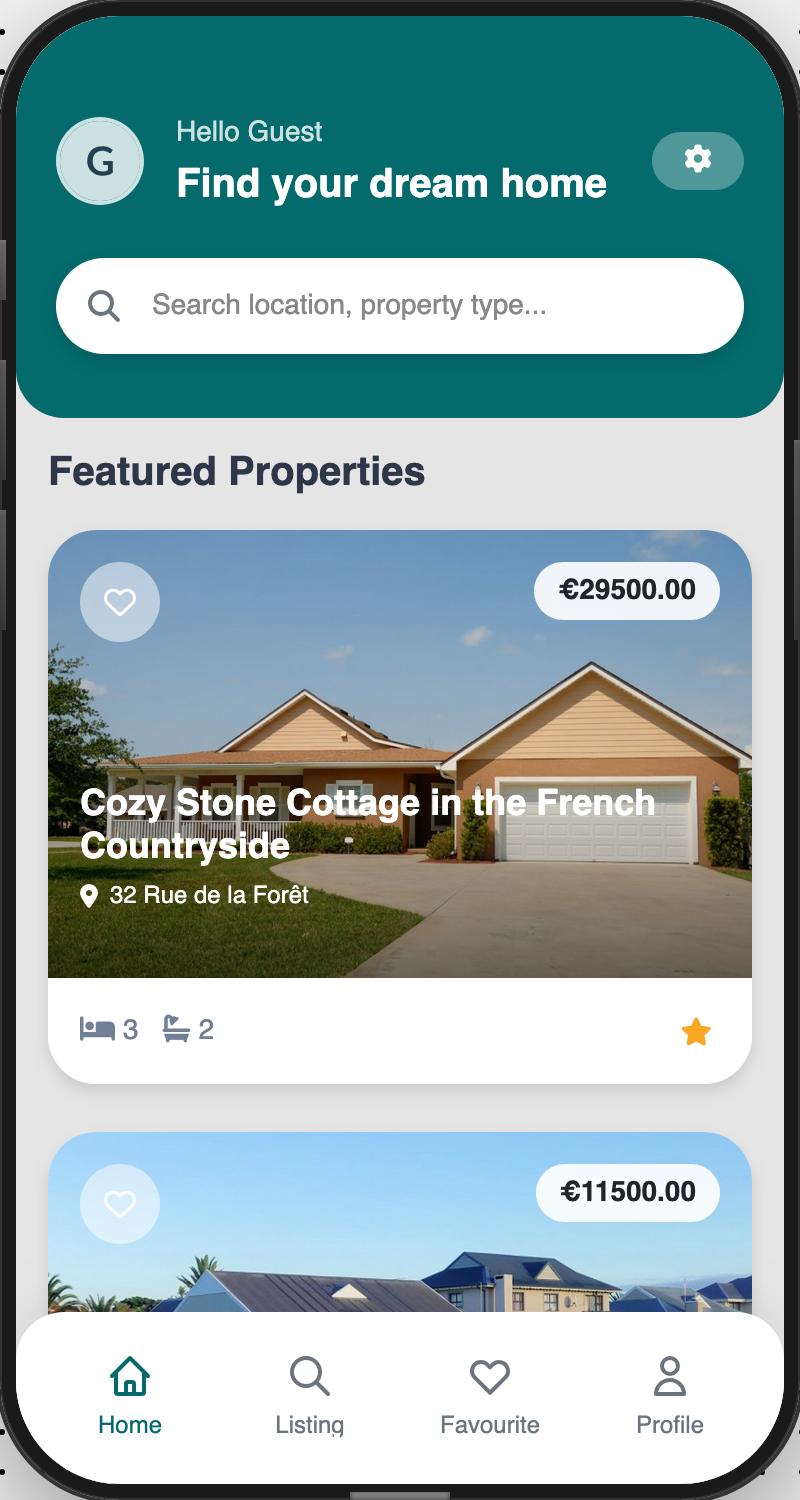Switch to the Home tab

pyautogui.click(x=130, y=1395)
